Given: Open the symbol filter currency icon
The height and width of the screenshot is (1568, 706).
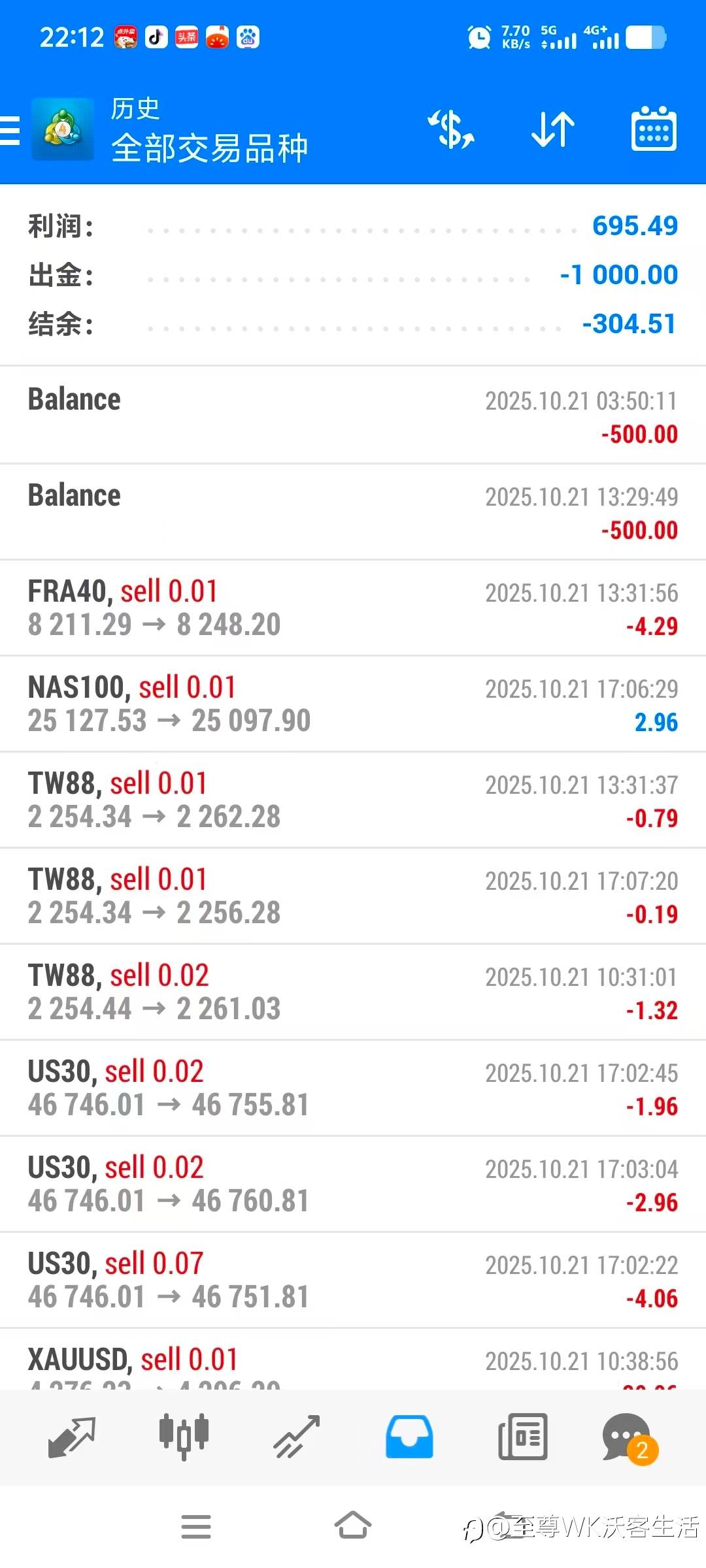Looking at the screenshot, I should (x=451, y=129).
